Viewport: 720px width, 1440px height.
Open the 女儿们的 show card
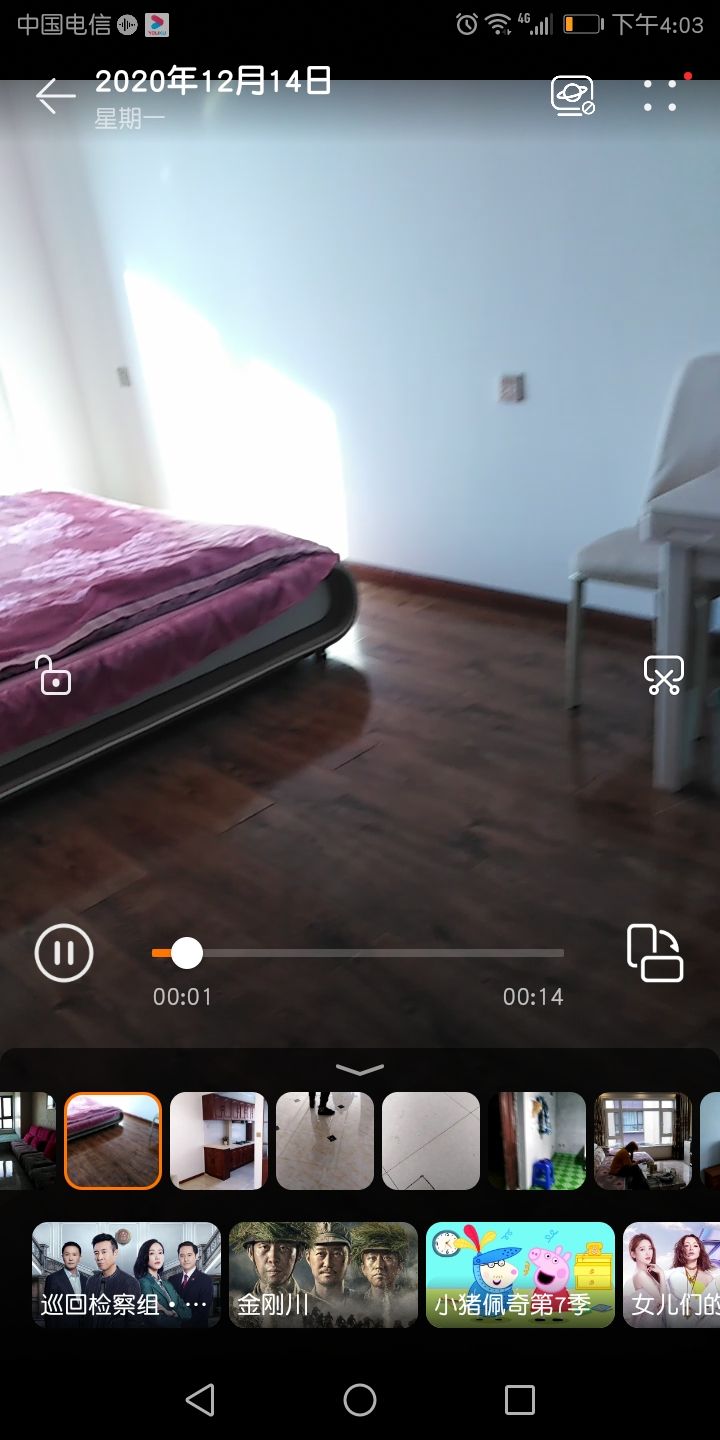pos(672,1275)
